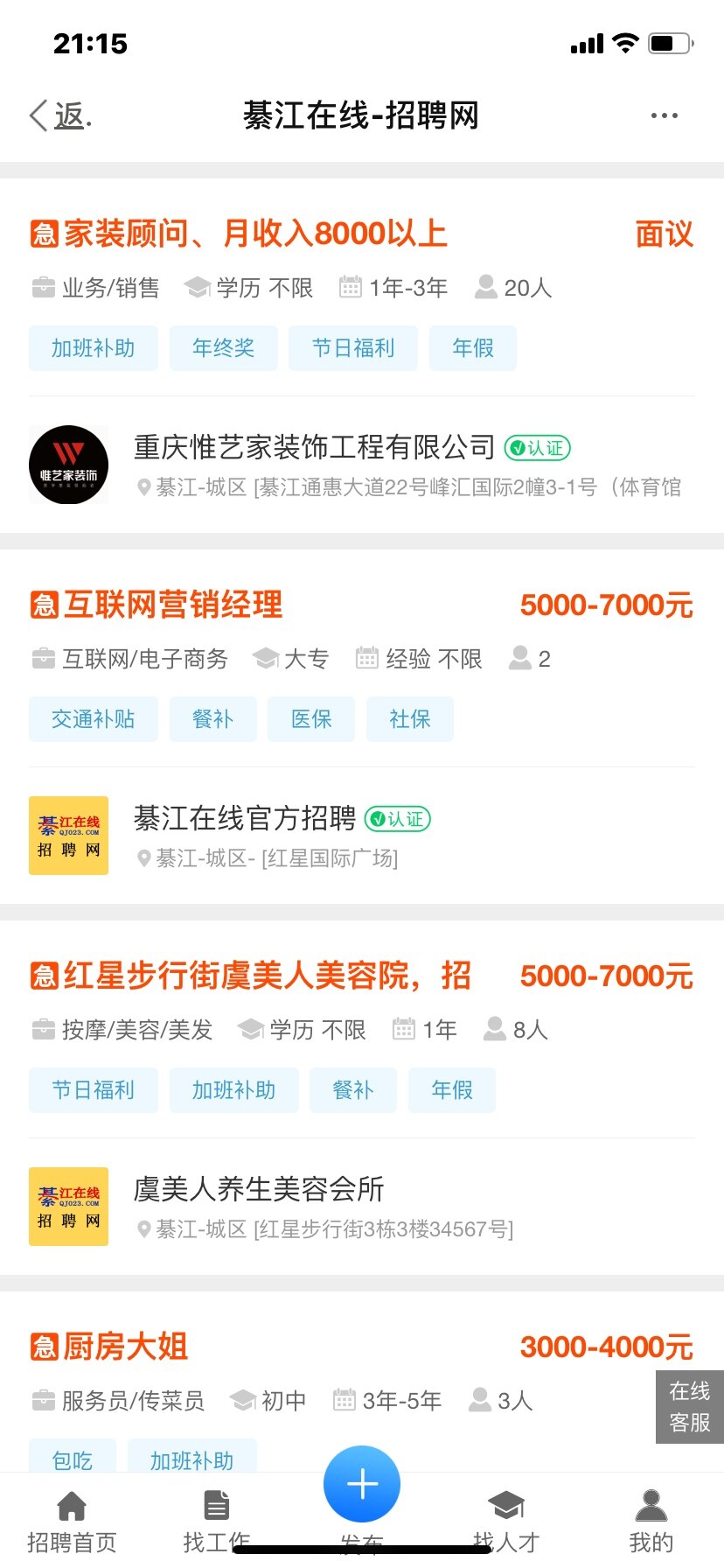Switch to the 找人才 tab

pyautogui.click(x=506, y=1523)
